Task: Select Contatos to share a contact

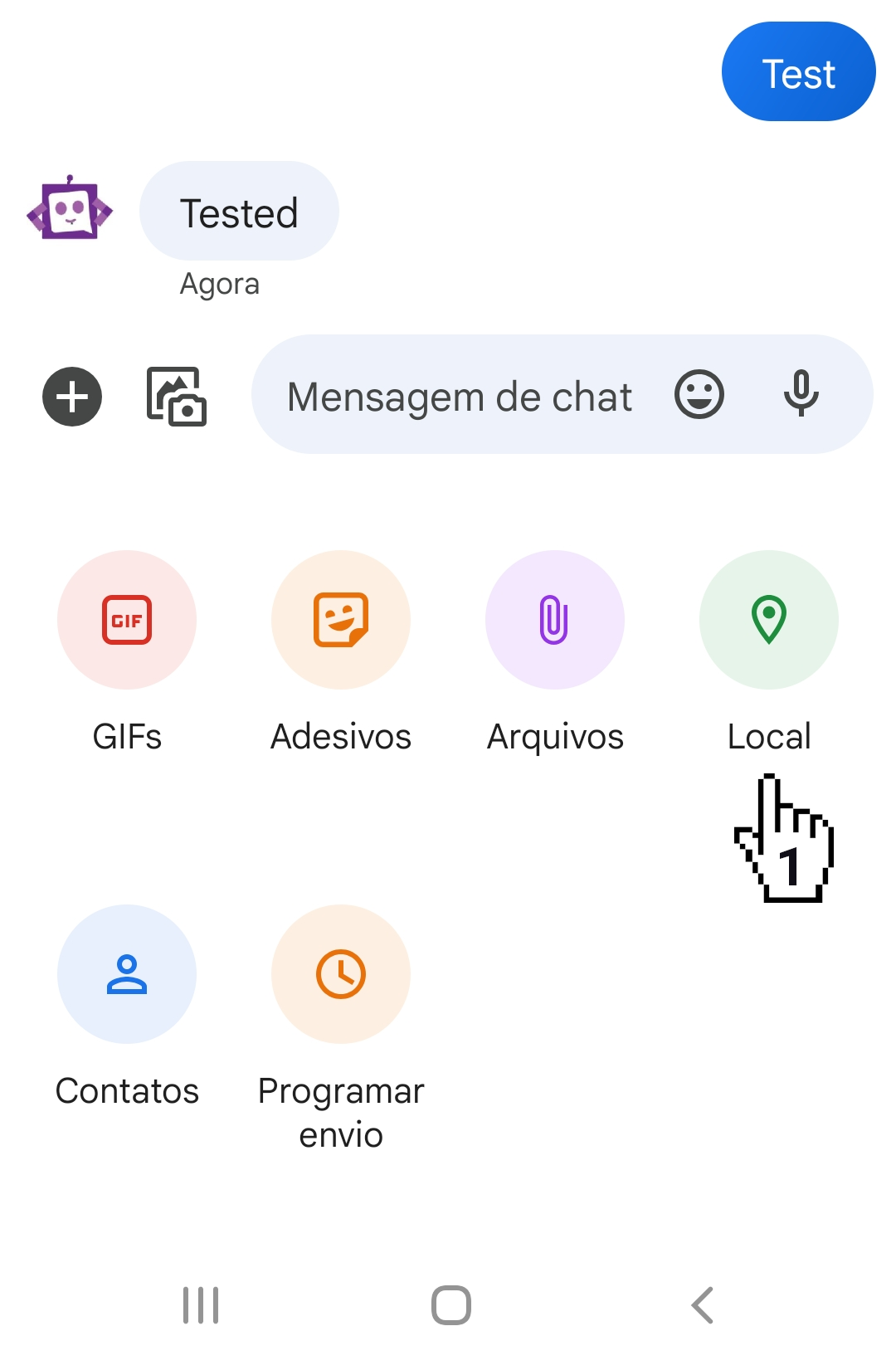Action: click(127, 974)
